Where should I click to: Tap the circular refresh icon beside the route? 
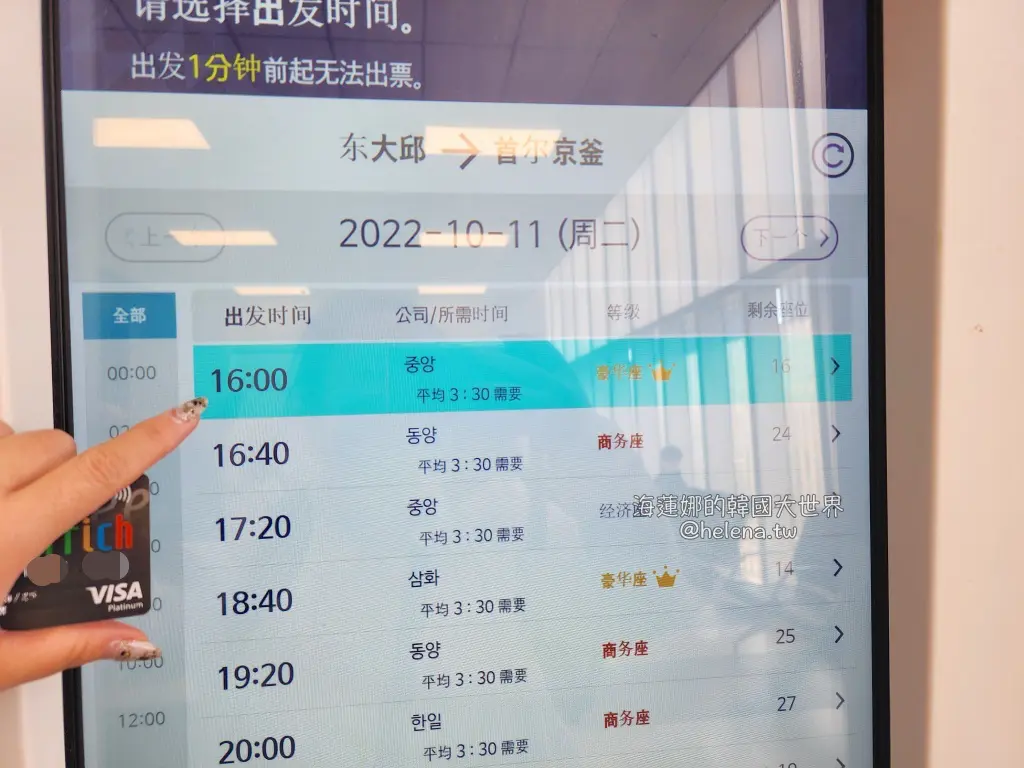832,156
